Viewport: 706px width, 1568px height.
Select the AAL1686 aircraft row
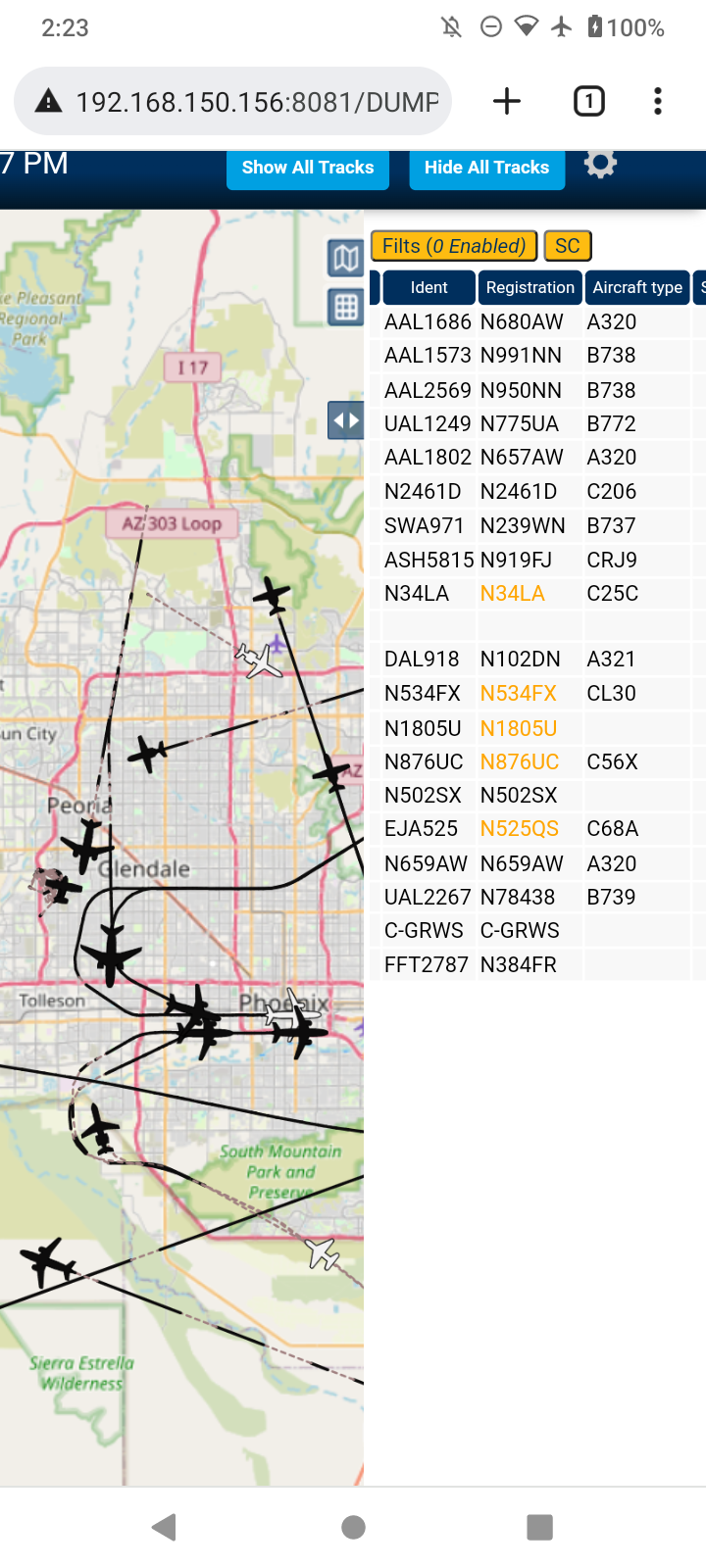coord(537,321)
